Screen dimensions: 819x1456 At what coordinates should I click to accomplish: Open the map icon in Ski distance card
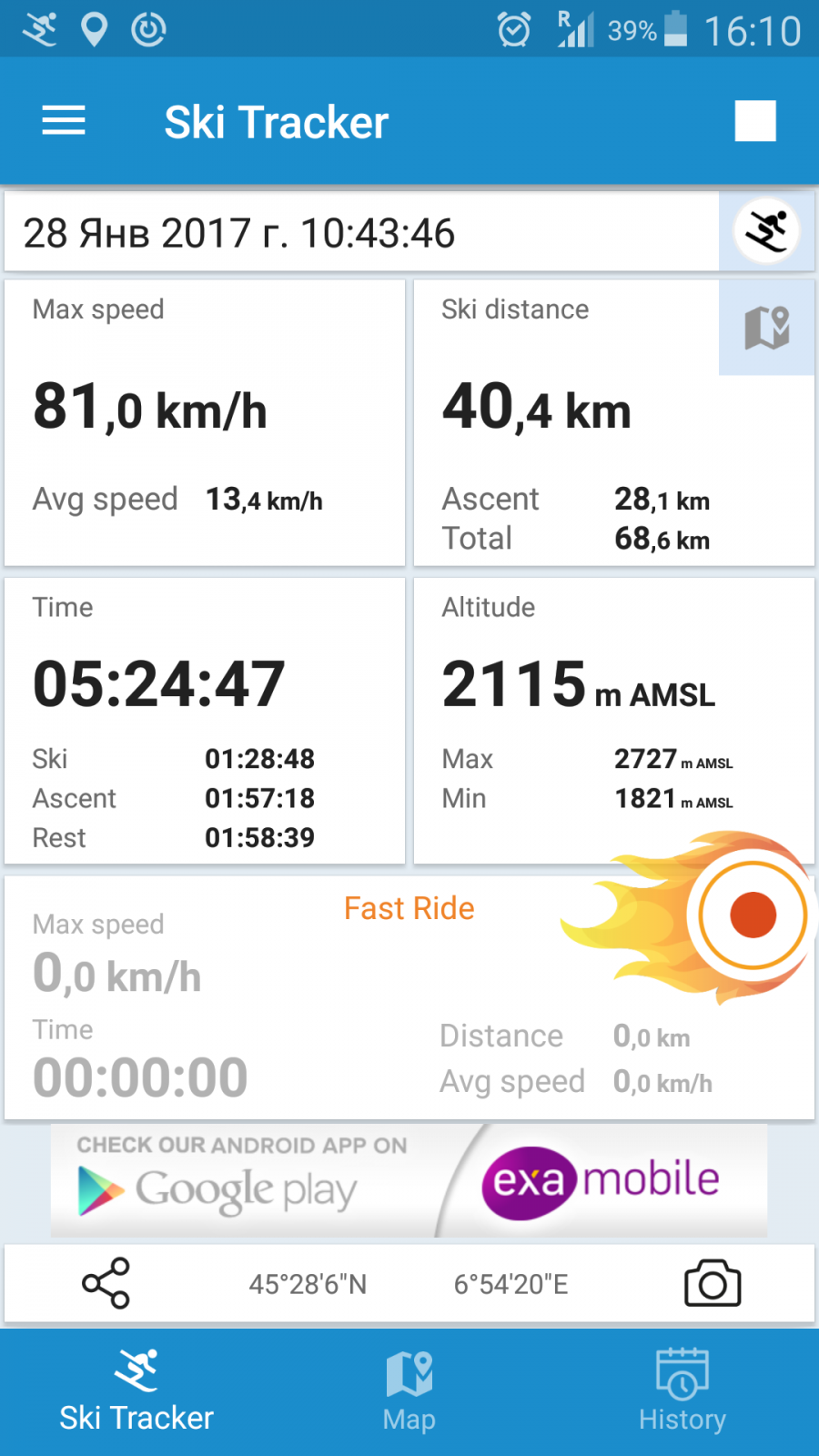click(766, 328)
